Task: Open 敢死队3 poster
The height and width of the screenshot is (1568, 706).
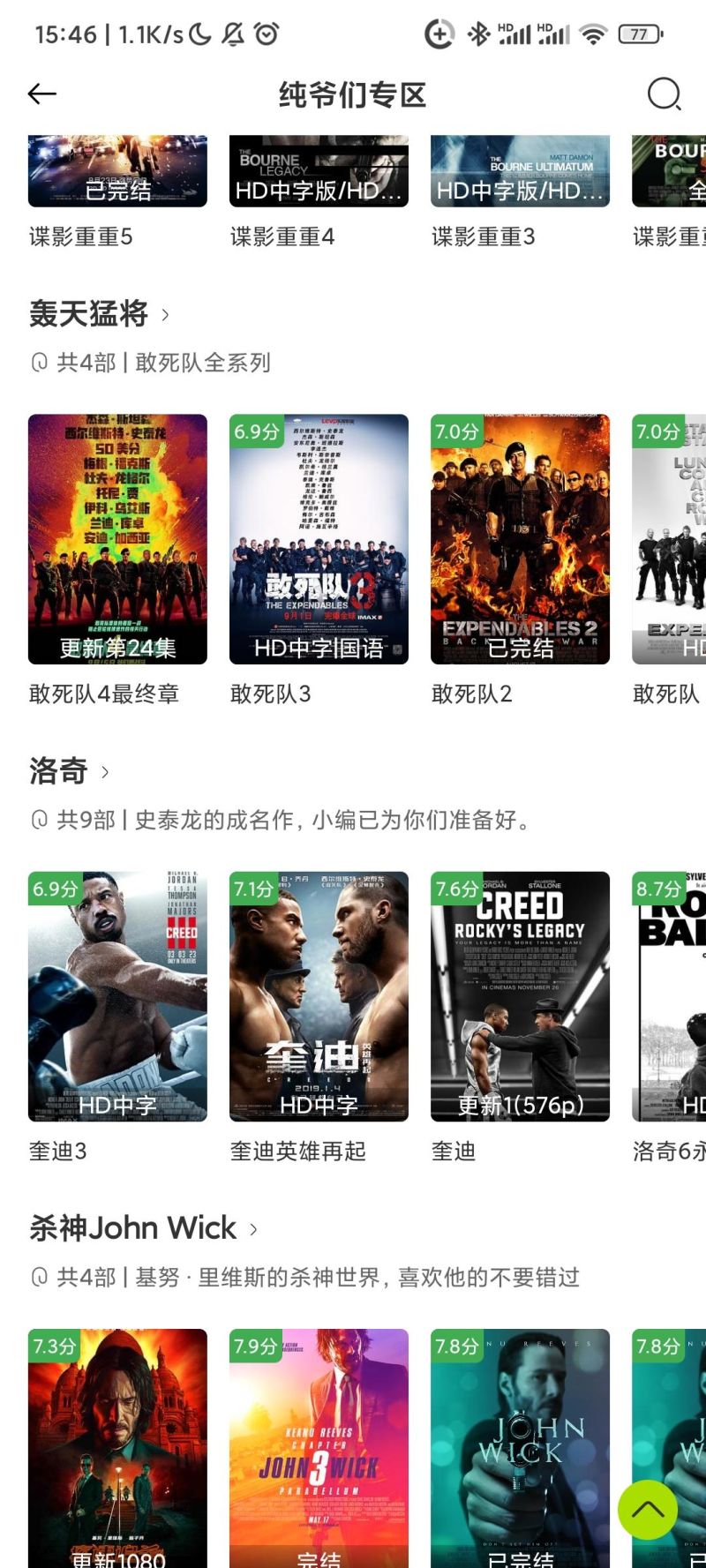Action: (x=319, y=539)
